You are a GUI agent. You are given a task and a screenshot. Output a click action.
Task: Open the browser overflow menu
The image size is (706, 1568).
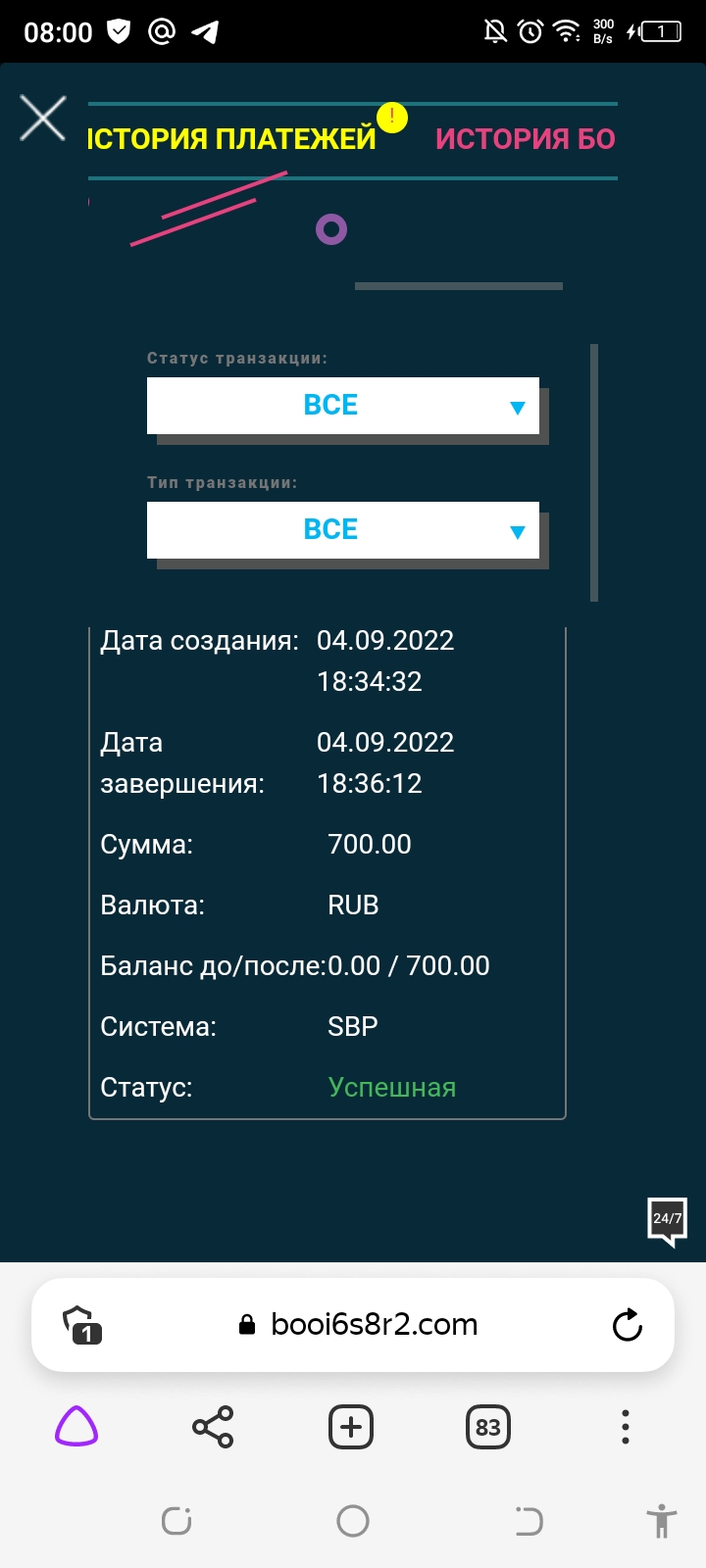tap(626, 1427)
